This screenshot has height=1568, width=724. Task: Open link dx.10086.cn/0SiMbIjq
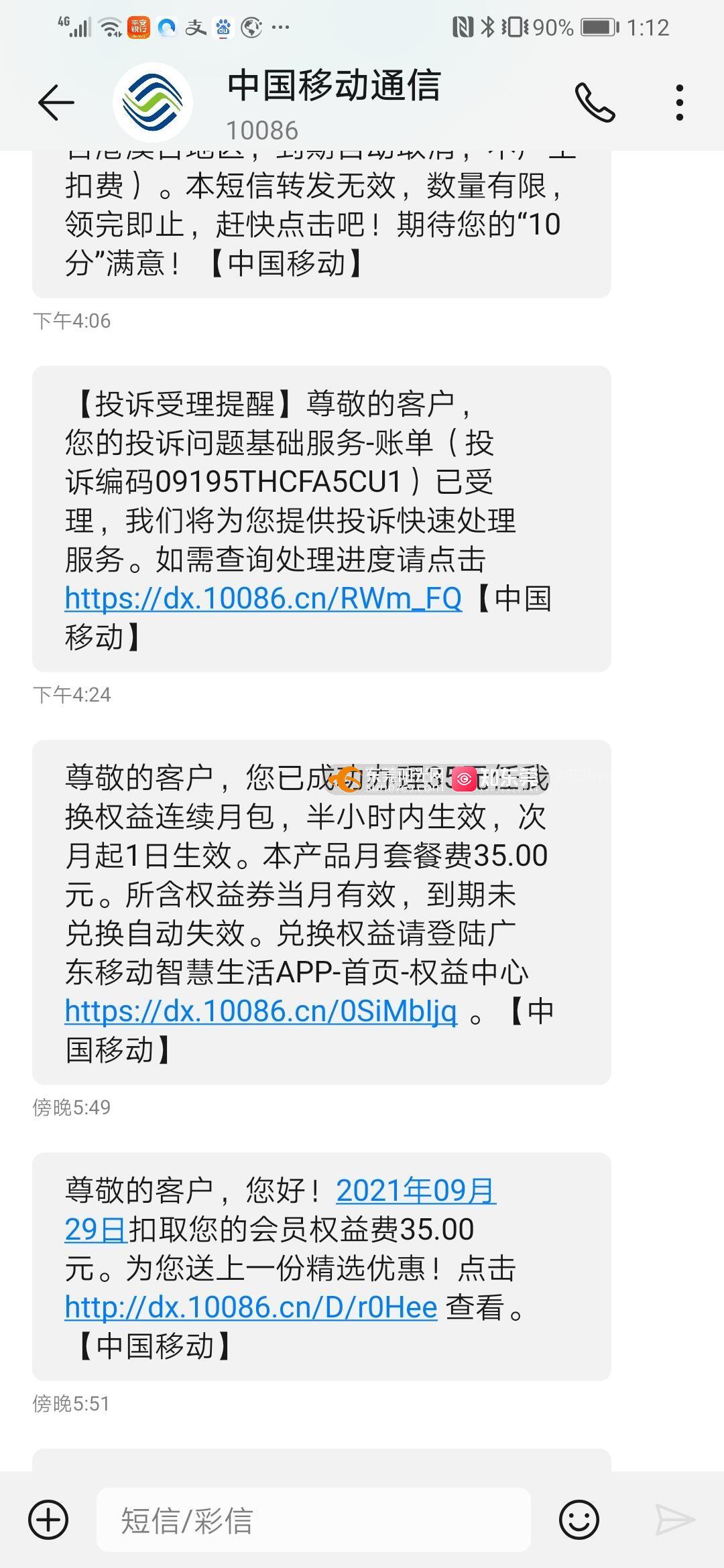pyautogui.click(x=261, y=1010)
